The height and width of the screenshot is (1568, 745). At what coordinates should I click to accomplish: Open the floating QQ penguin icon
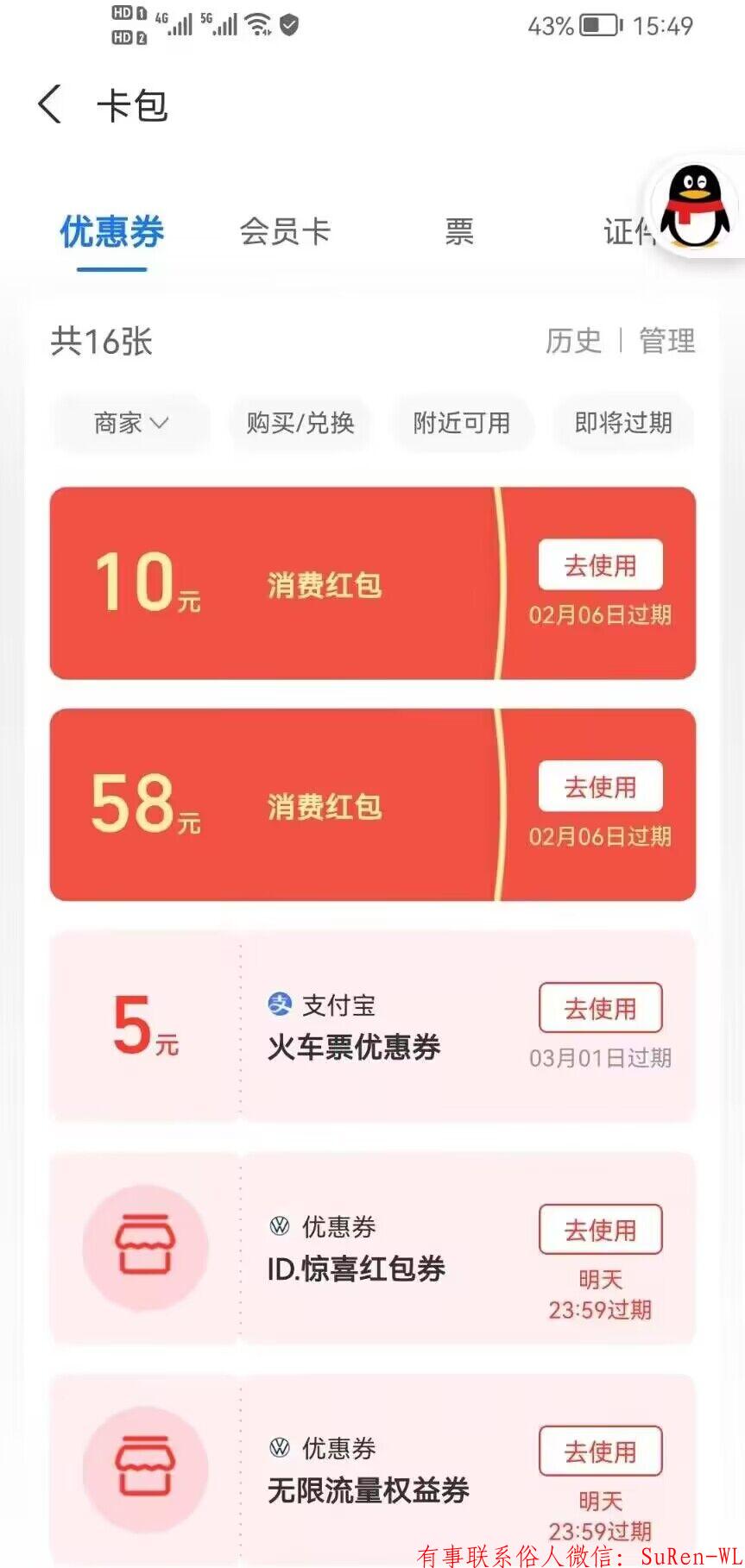(695, 207)
